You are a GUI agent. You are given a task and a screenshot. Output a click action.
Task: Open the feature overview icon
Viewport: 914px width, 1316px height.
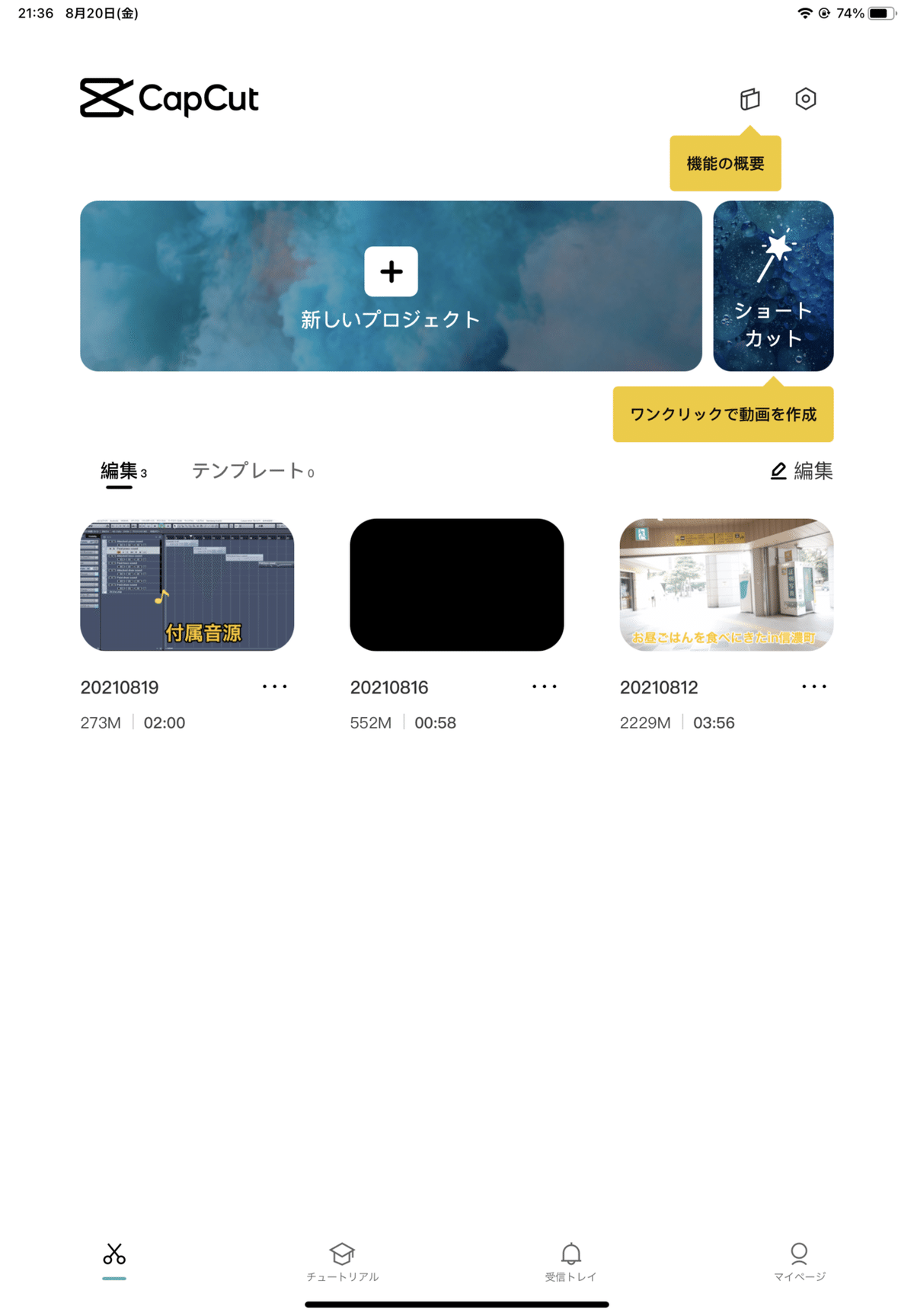pyautogui.click(x=750, y=99)
